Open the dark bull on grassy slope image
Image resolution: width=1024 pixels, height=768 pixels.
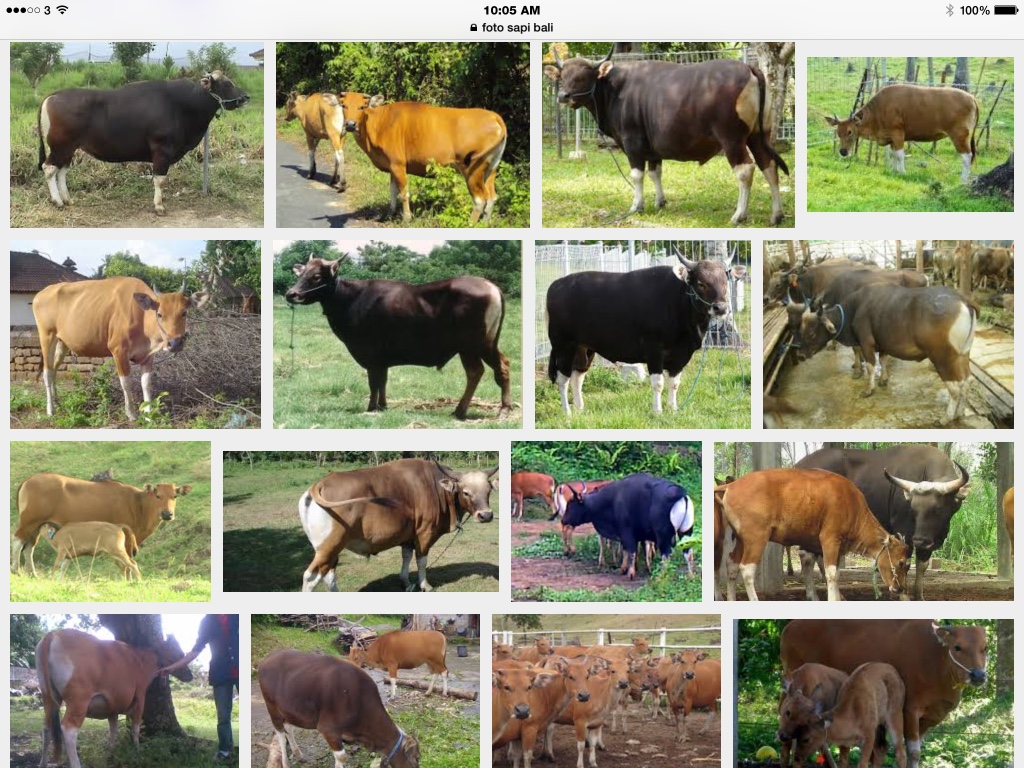click(137, 134)
